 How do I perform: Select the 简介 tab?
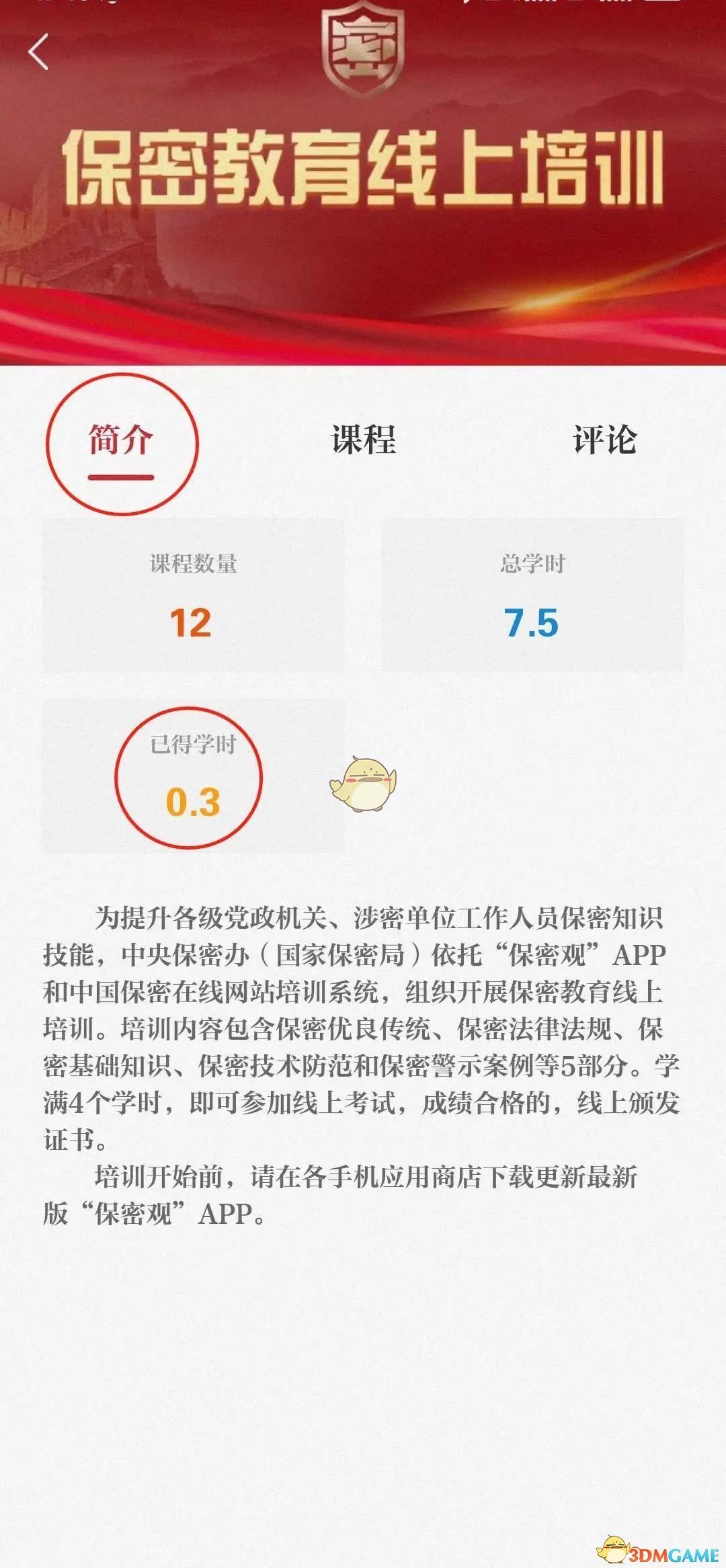pos(121,441)
